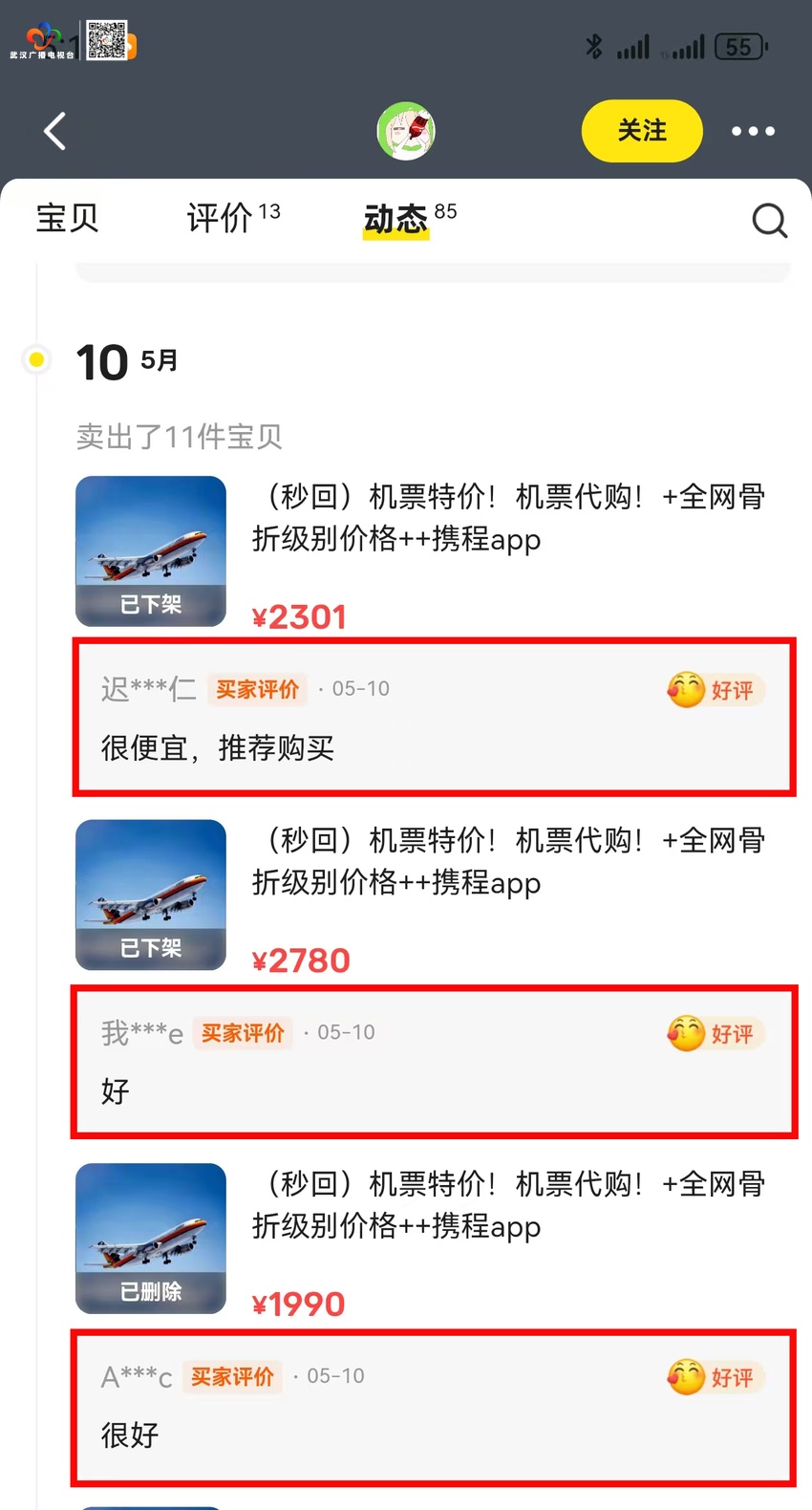Tap the back arrow to leave profile

point(54,131)
